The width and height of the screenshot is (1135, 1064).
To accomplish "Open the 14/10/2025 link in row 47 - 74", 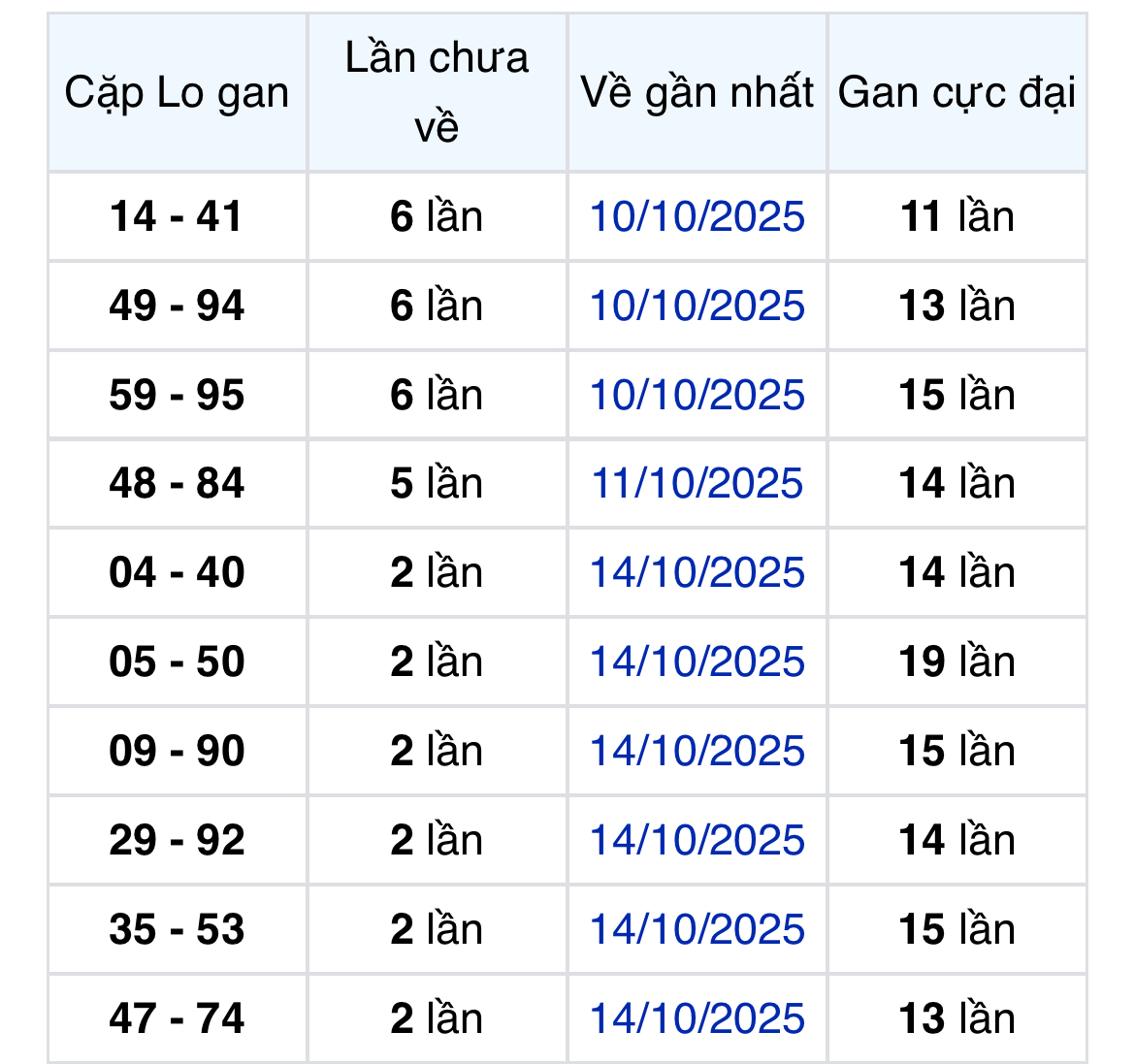I will coord(697,1018).
